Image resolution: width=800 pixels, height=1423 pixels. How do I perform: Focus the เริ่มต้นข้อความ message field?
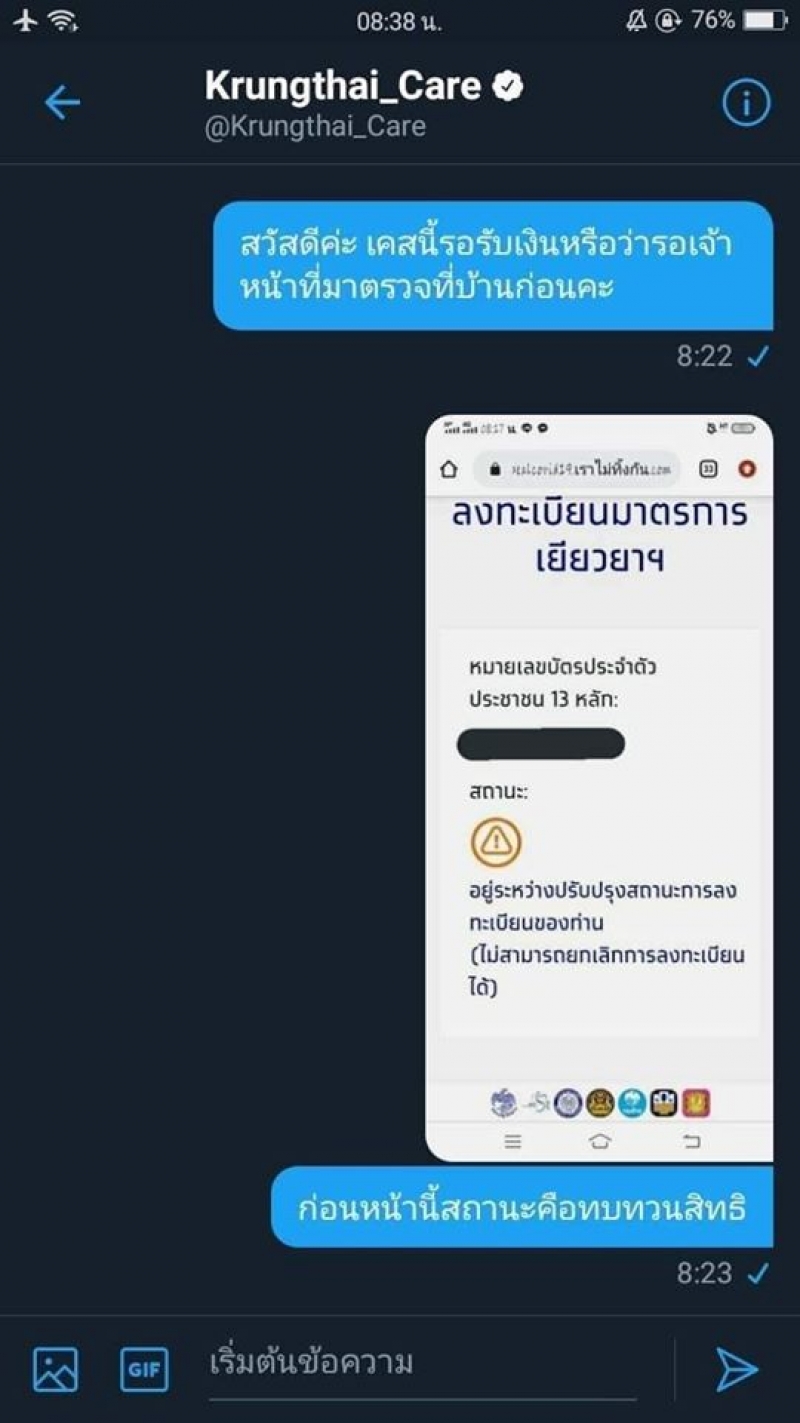click(x=422, y=1364)
